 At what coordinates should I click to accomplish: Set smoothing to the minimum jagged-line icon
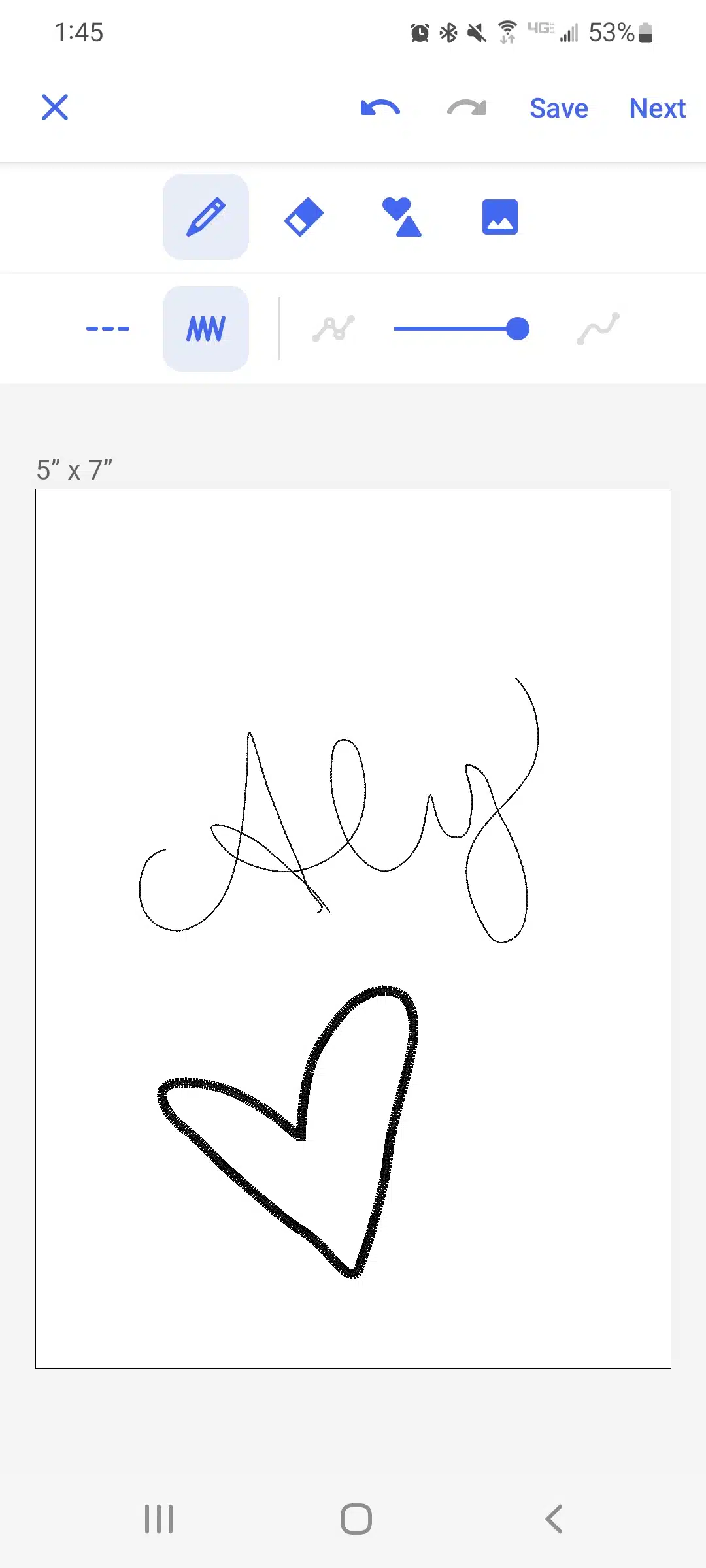point(333,329)
